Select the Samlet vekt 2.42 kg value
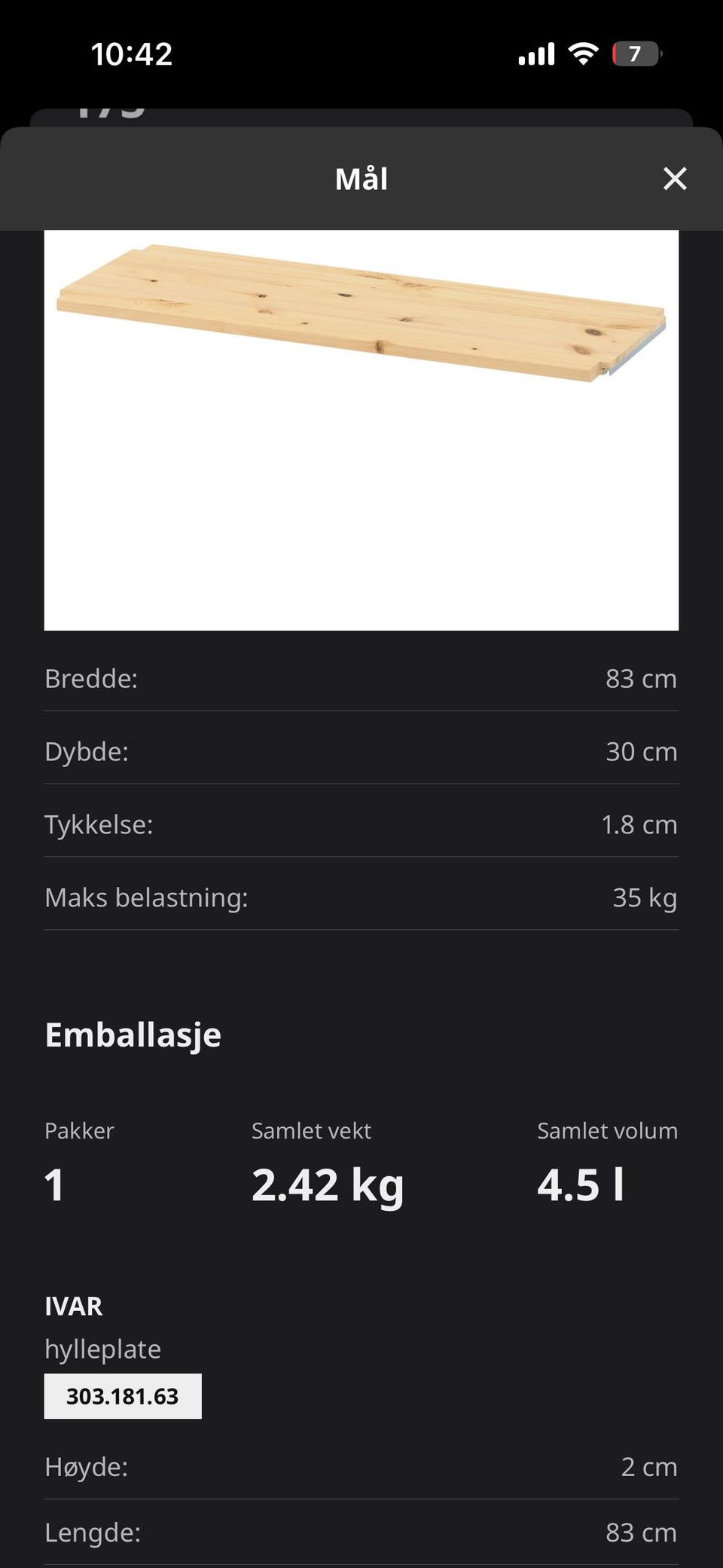This screenshot has width=723, height=1568. tap(328, 1183)
